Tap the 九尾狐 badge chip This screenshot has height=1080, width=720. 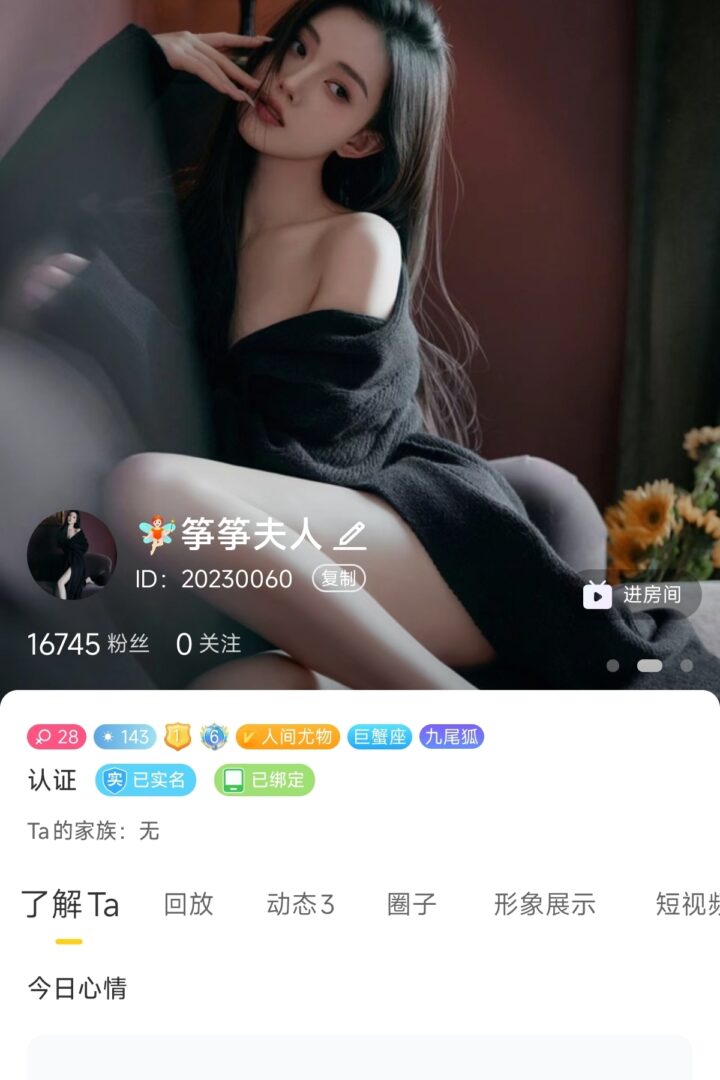pyautogui.click(x=451, y=737)
